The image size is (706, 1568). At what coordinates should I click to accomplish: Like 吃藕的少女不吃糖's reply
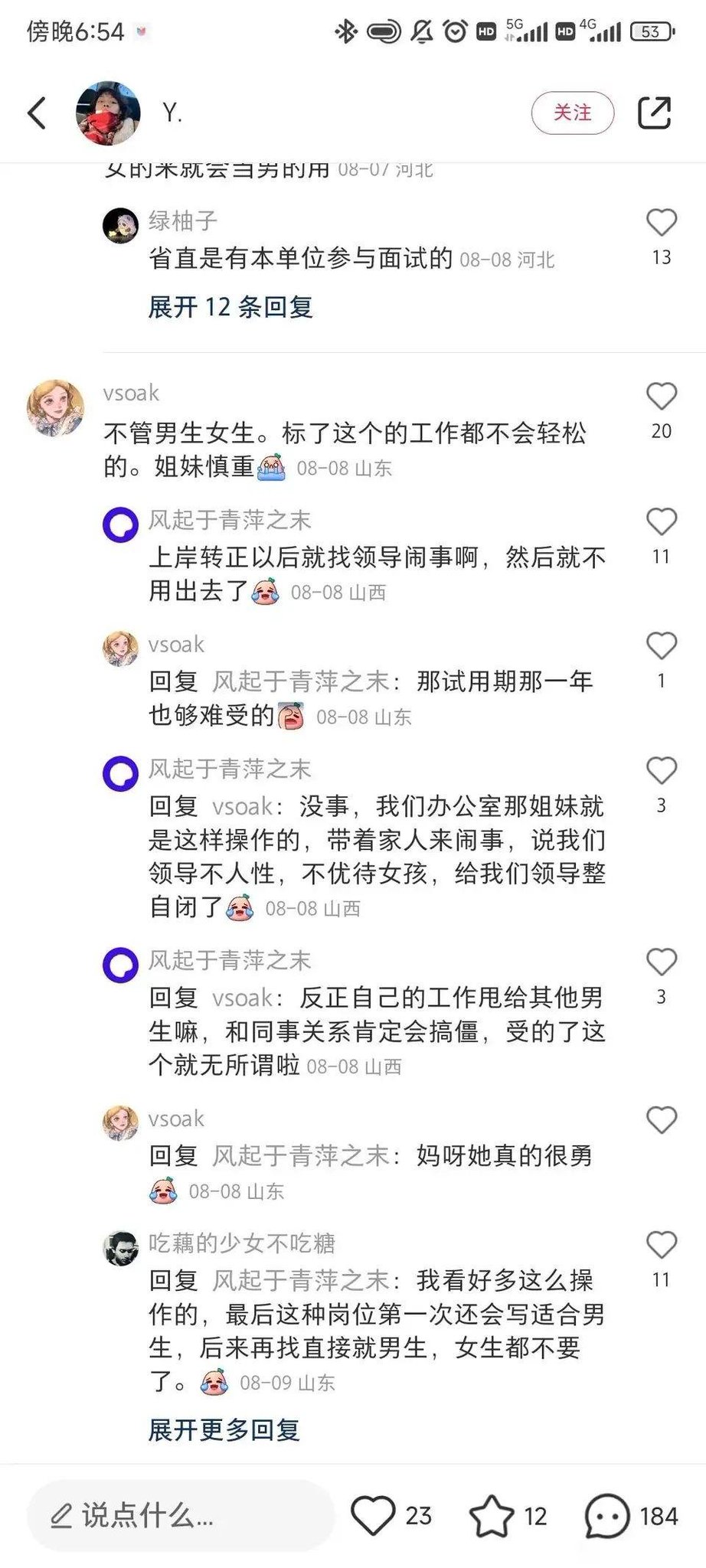tap(662, 1245)
